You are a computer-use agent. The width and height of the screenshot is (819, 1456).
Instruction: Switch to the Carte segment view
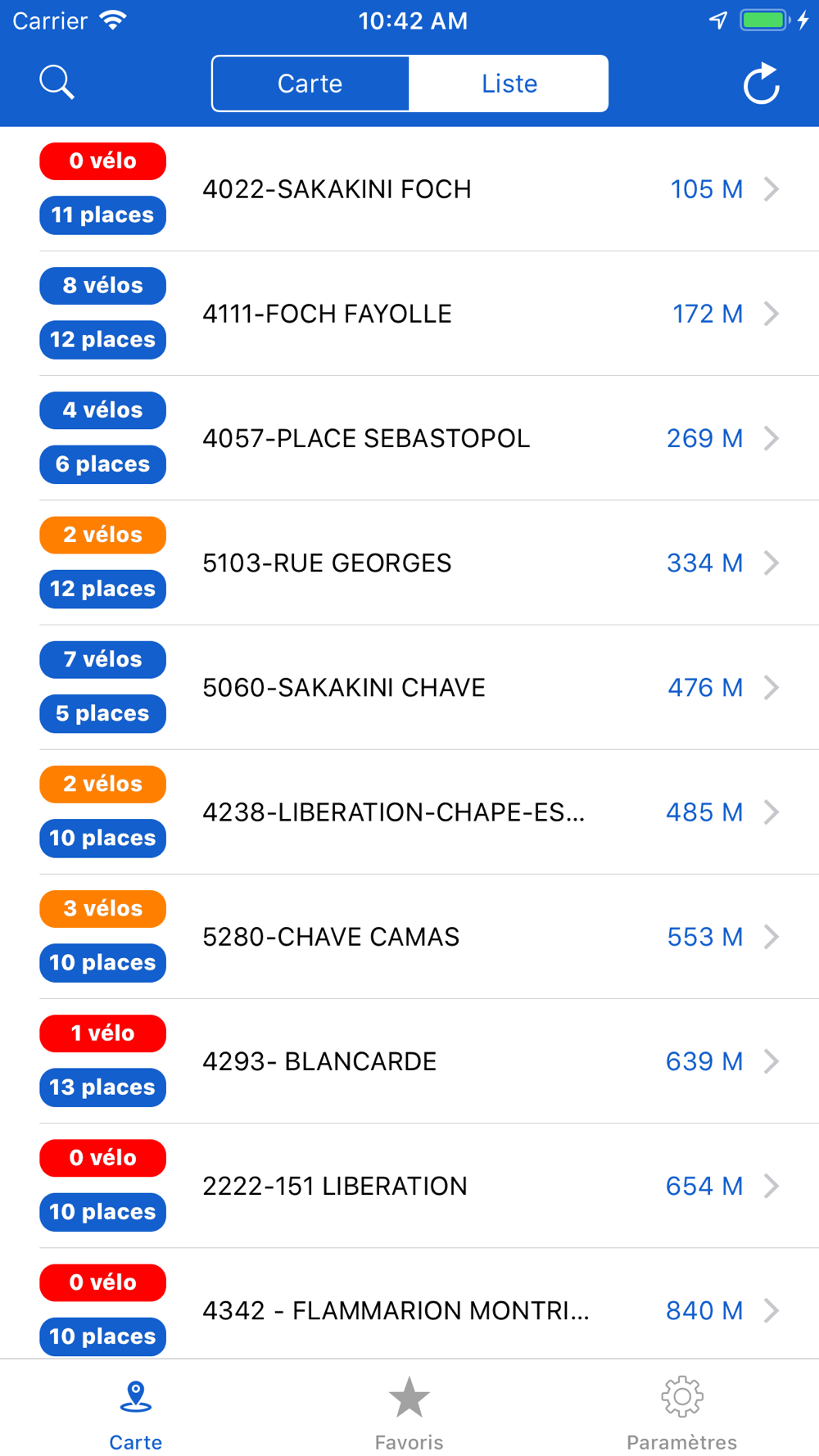click(310, 84)
